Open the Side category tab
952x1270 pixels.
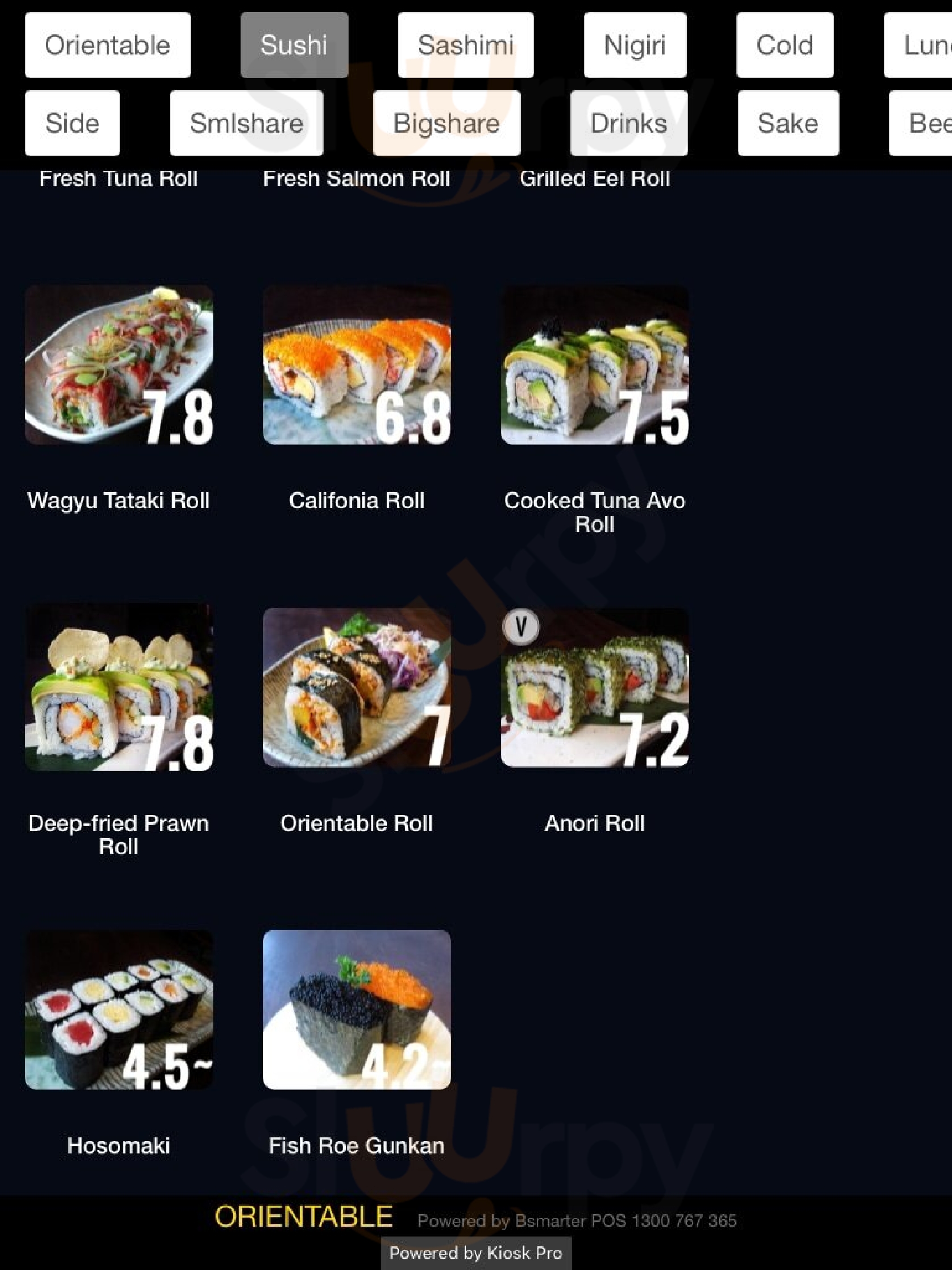click(72, 123)
